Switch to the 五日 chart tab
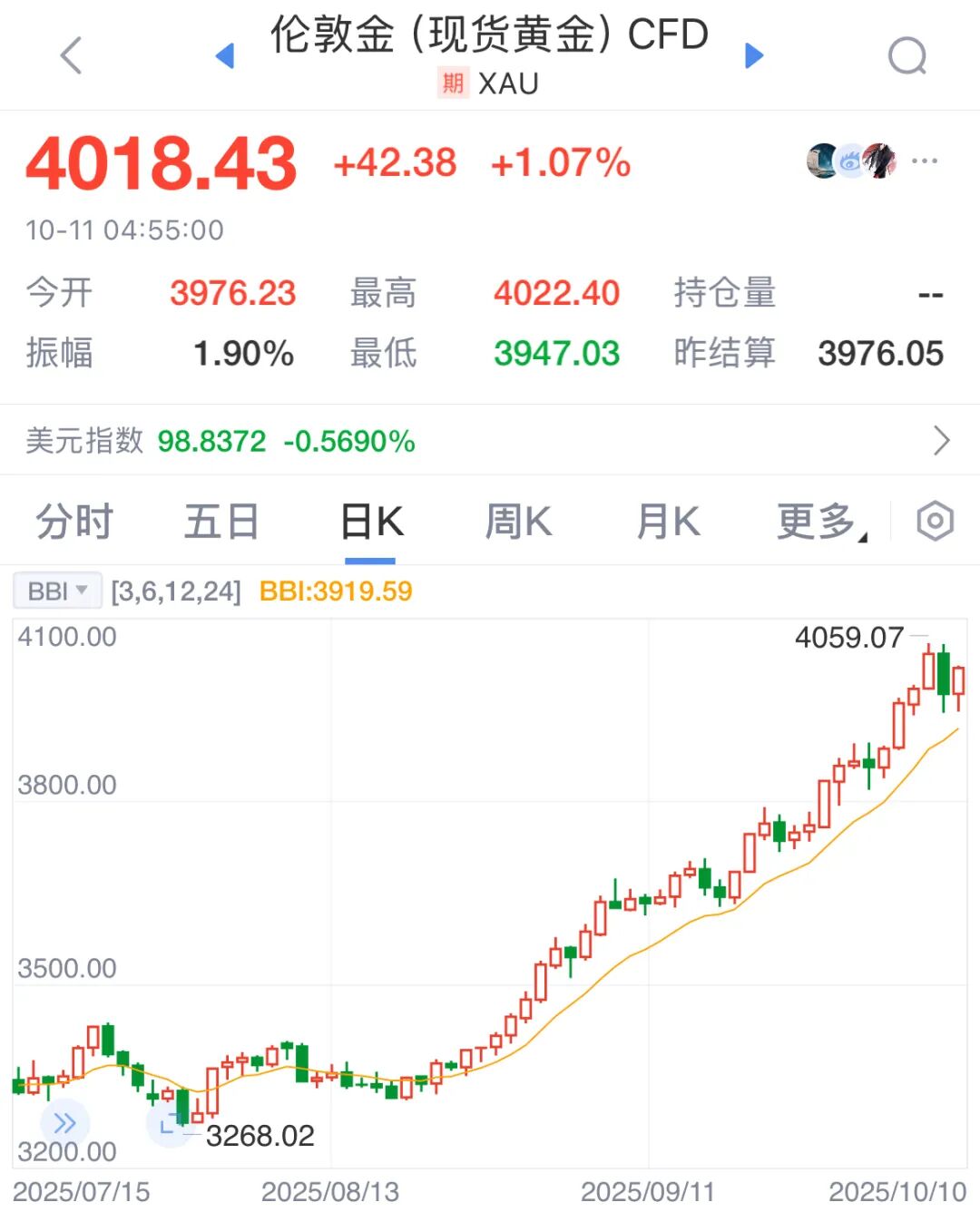 coord(221,522)
